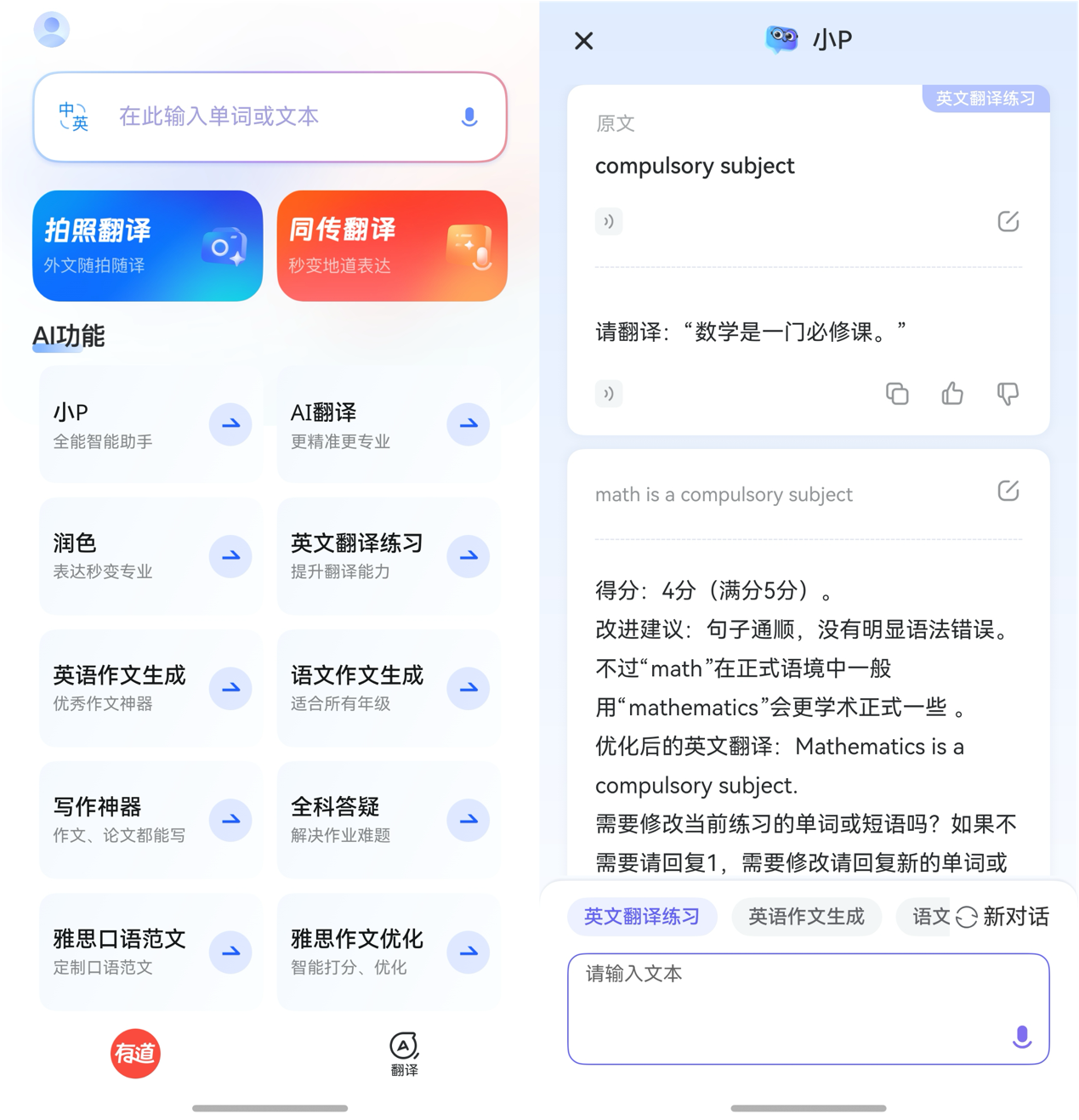This screenshot has width=1079, height=1120.
Task: Switch to the 翻译 bottom tab
Action: [404, 1054]
